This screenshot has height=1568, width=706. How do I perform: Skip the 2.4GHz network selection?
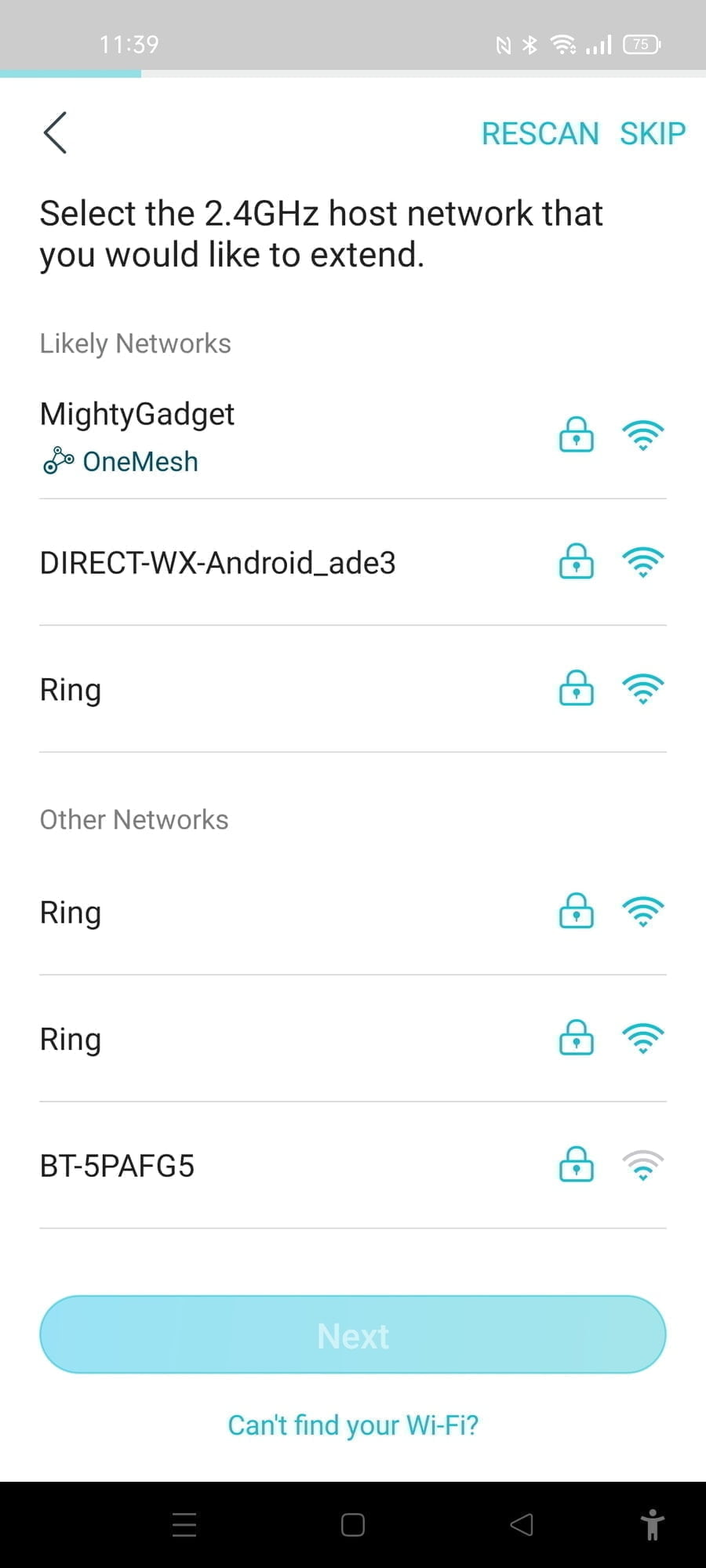pyautogui.click(x=652, y=134)
